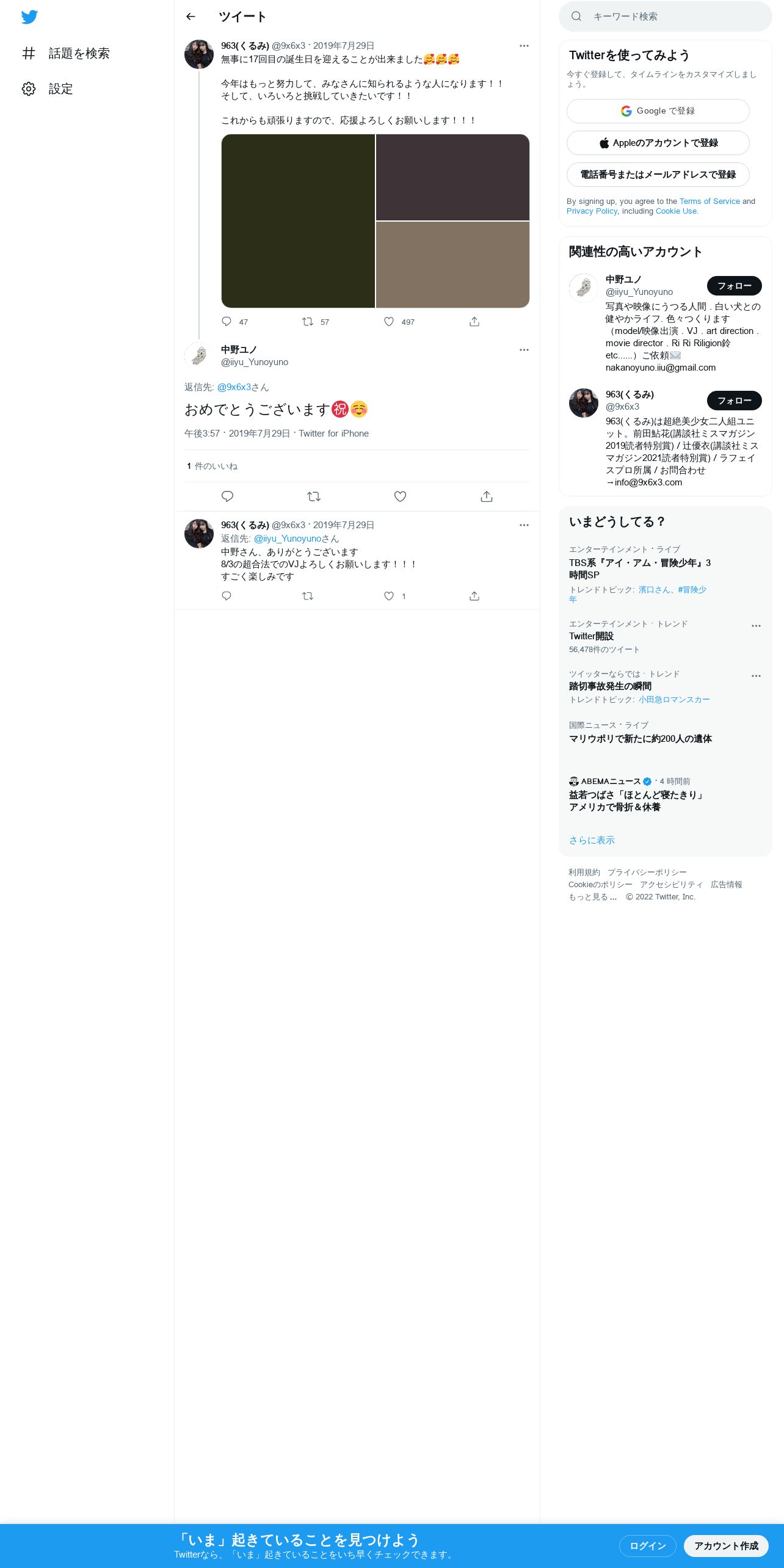Go back using the arrow beside ツイート
This screenshot has height=1568, width=784.
[x=191, y=16]
